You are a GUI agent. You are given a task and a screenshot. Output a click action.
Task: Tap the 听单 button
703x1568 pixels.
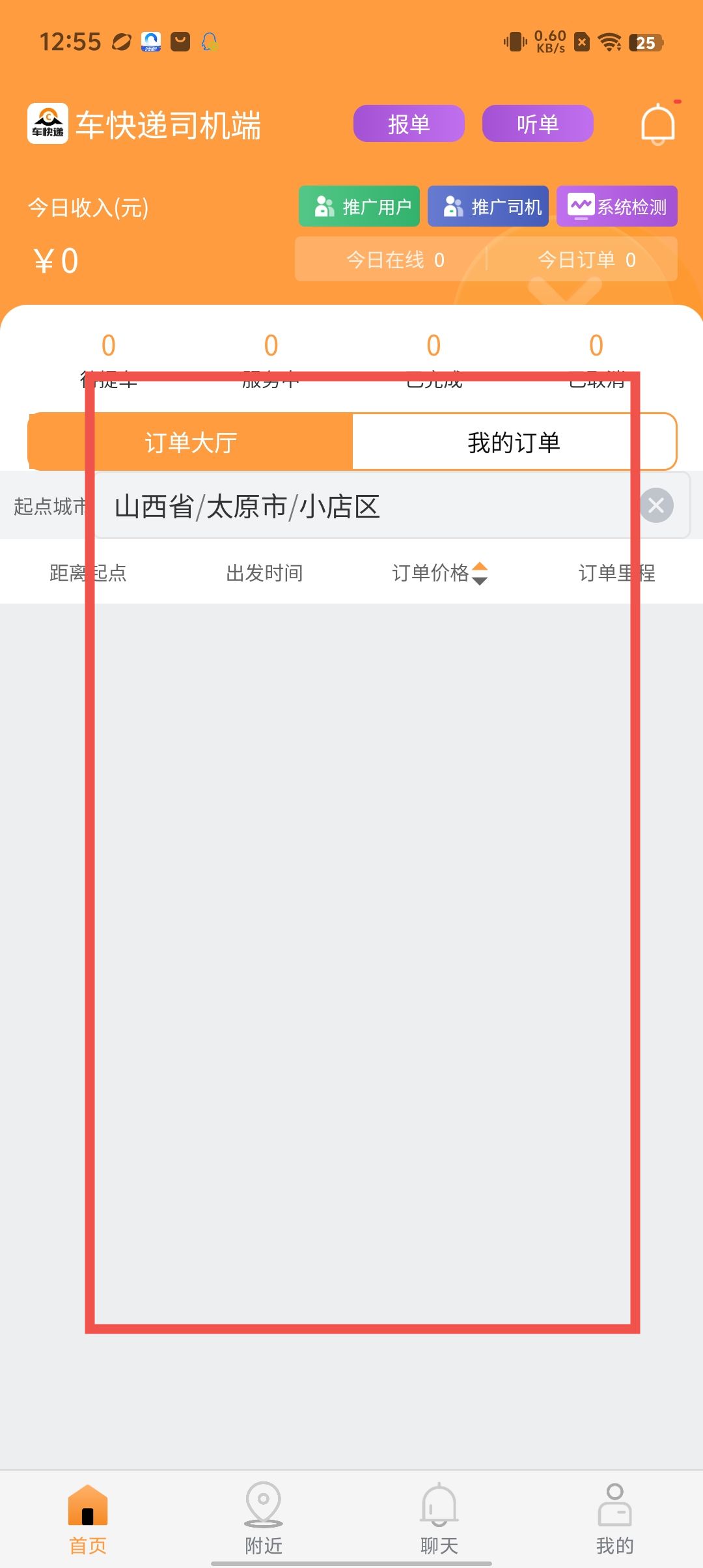538,124
